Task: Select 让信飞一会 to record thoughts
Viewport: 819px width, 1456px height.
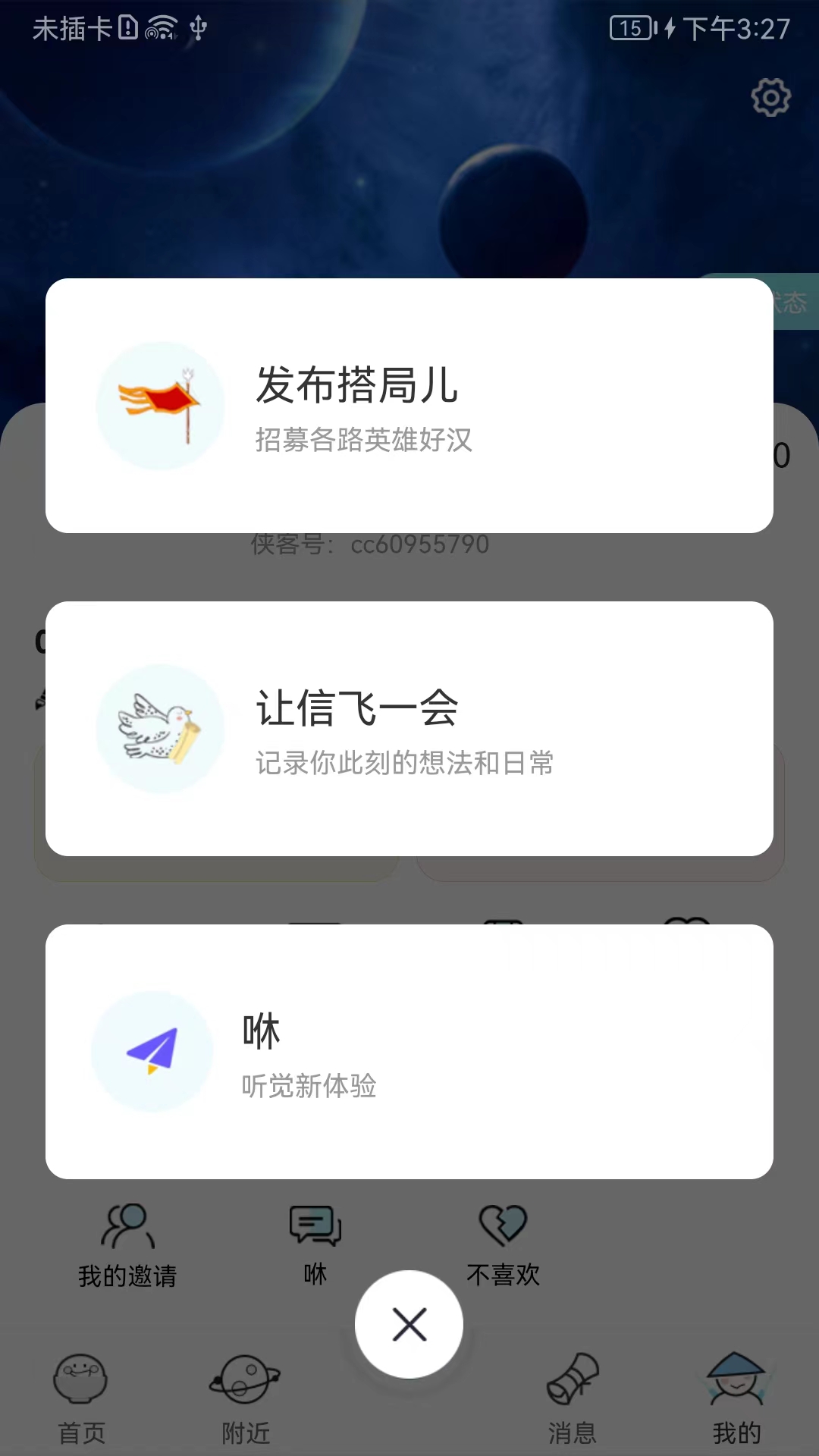Action: tap(409, 727)
